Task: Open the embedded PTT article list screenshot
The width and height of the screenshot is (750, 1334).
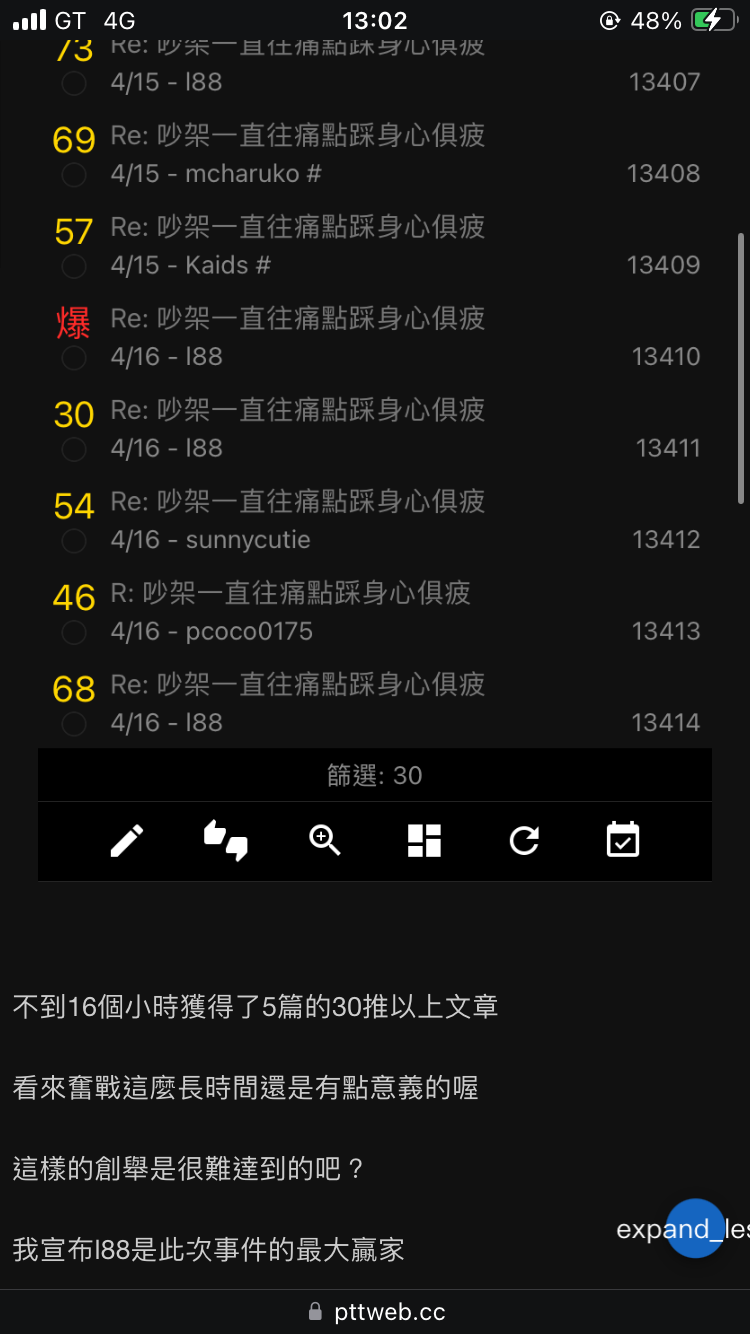Action: (x=375, y=460)
